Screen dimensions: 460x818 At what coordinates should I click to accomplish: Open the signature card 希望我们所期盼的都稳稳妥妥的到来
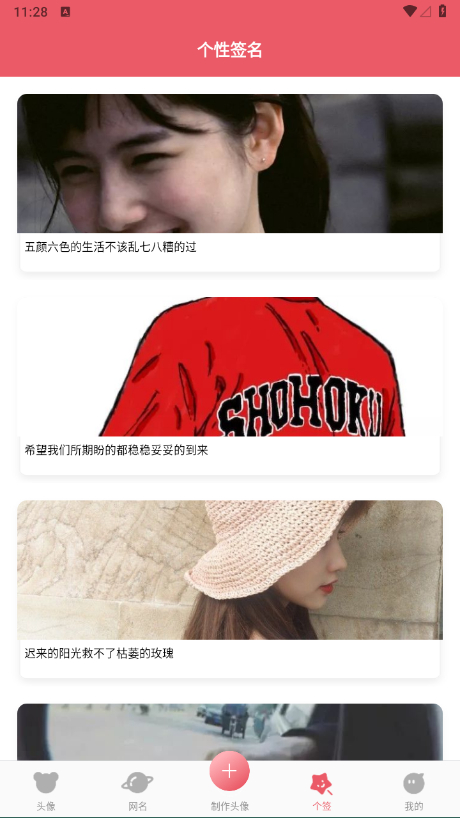point(230,386)
